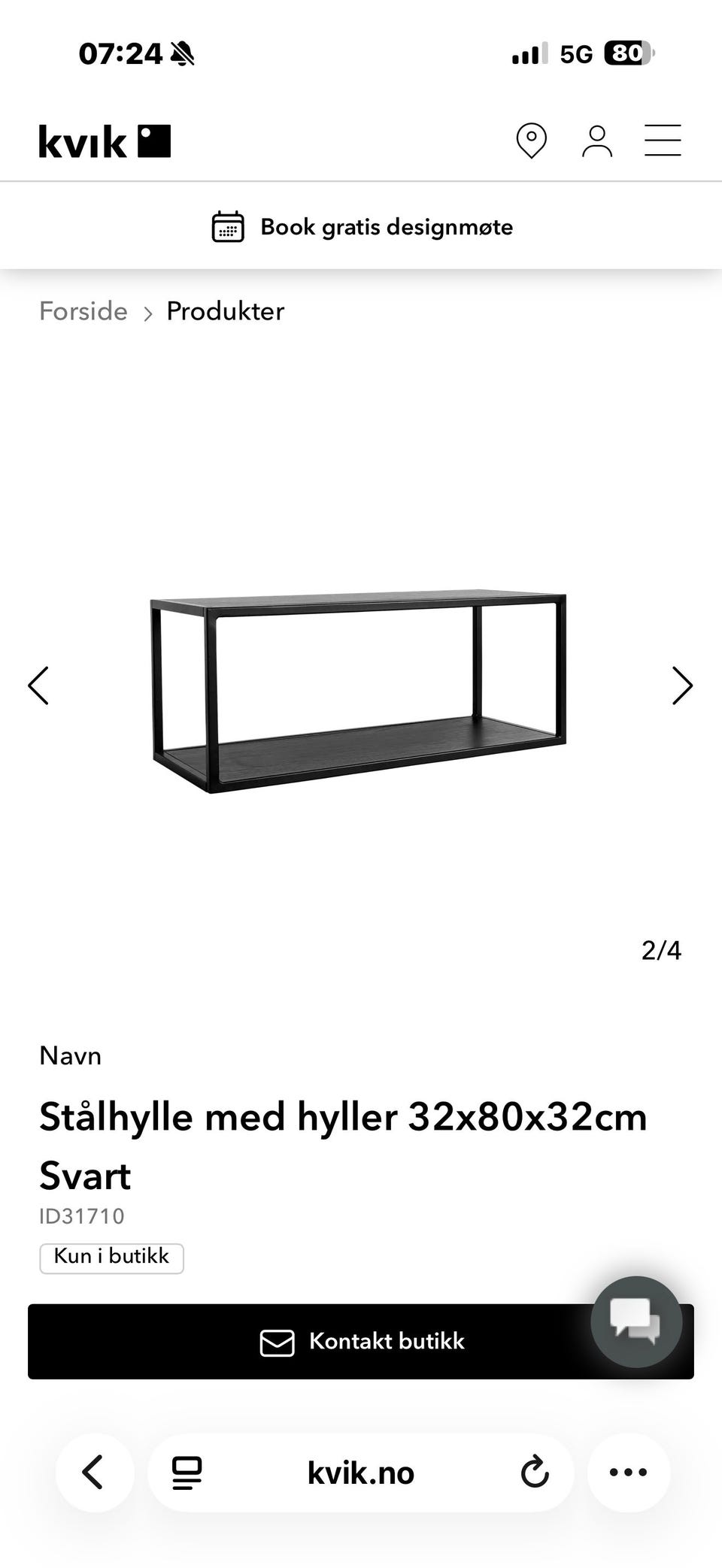The image size is (722, 1568).
Task: Select the Kun i butikk badge
Action: point(111,1258)
